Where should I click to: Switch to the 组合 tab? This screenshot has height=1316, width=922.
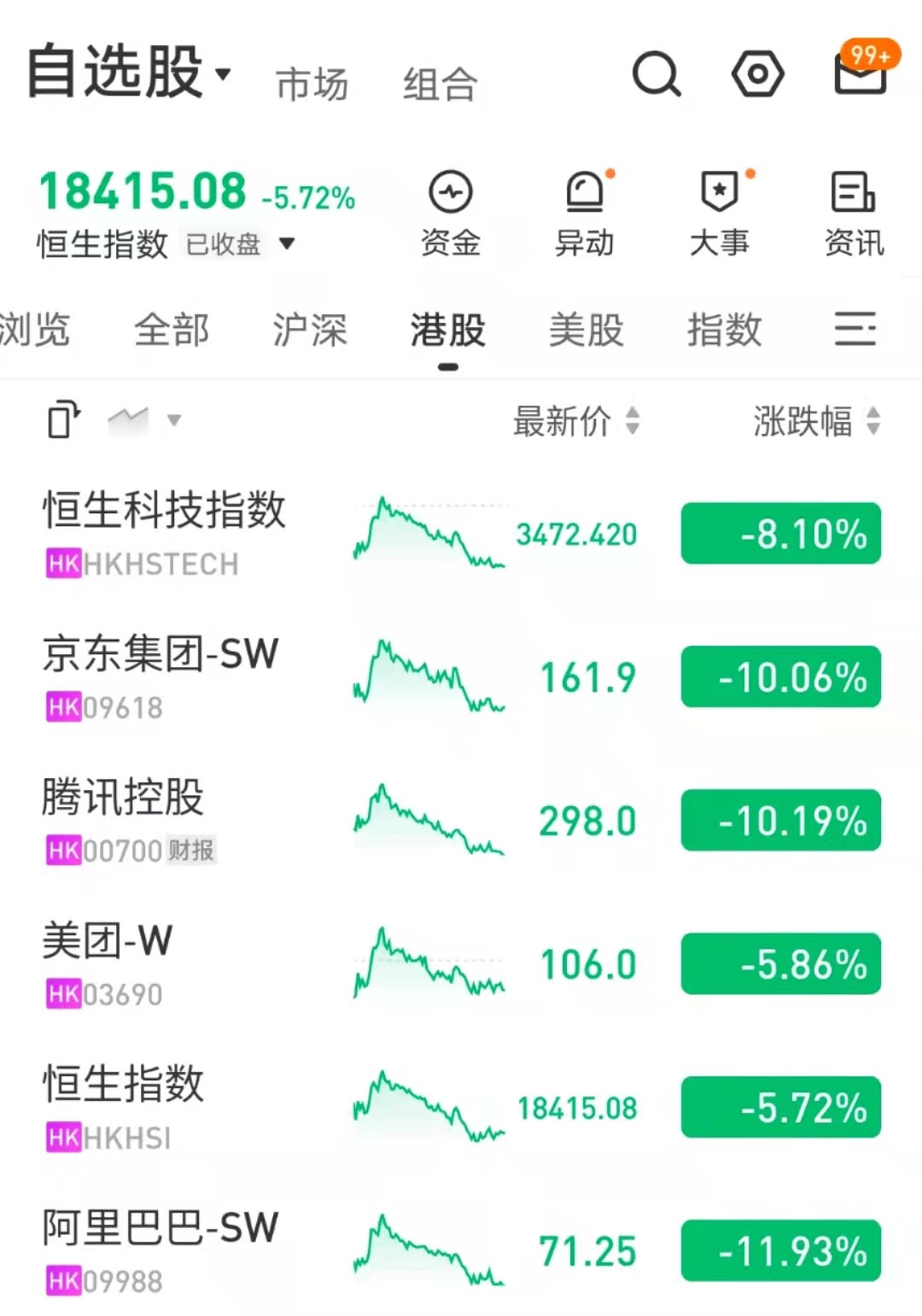440,85
